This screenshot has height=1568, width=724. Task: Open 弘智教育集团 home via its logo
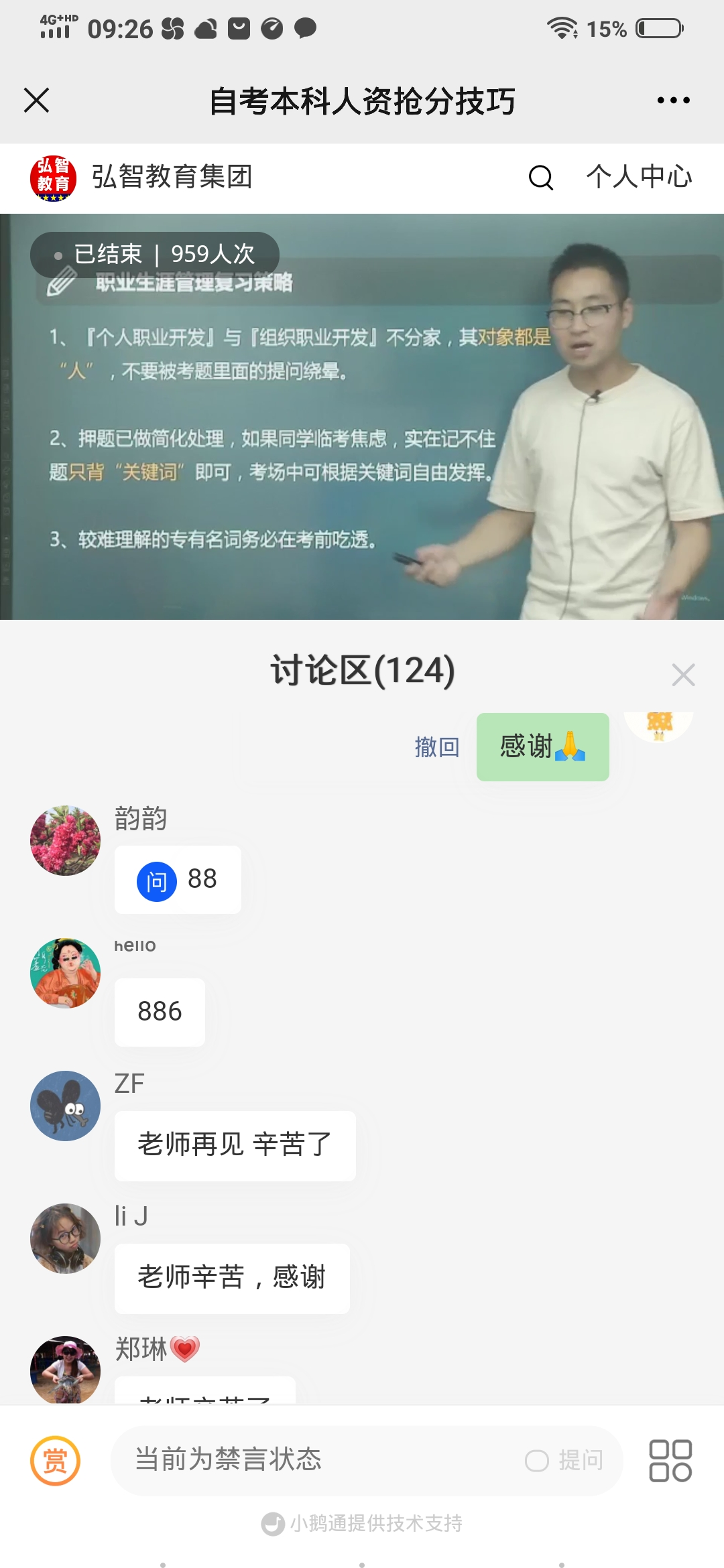coord(53,178)
